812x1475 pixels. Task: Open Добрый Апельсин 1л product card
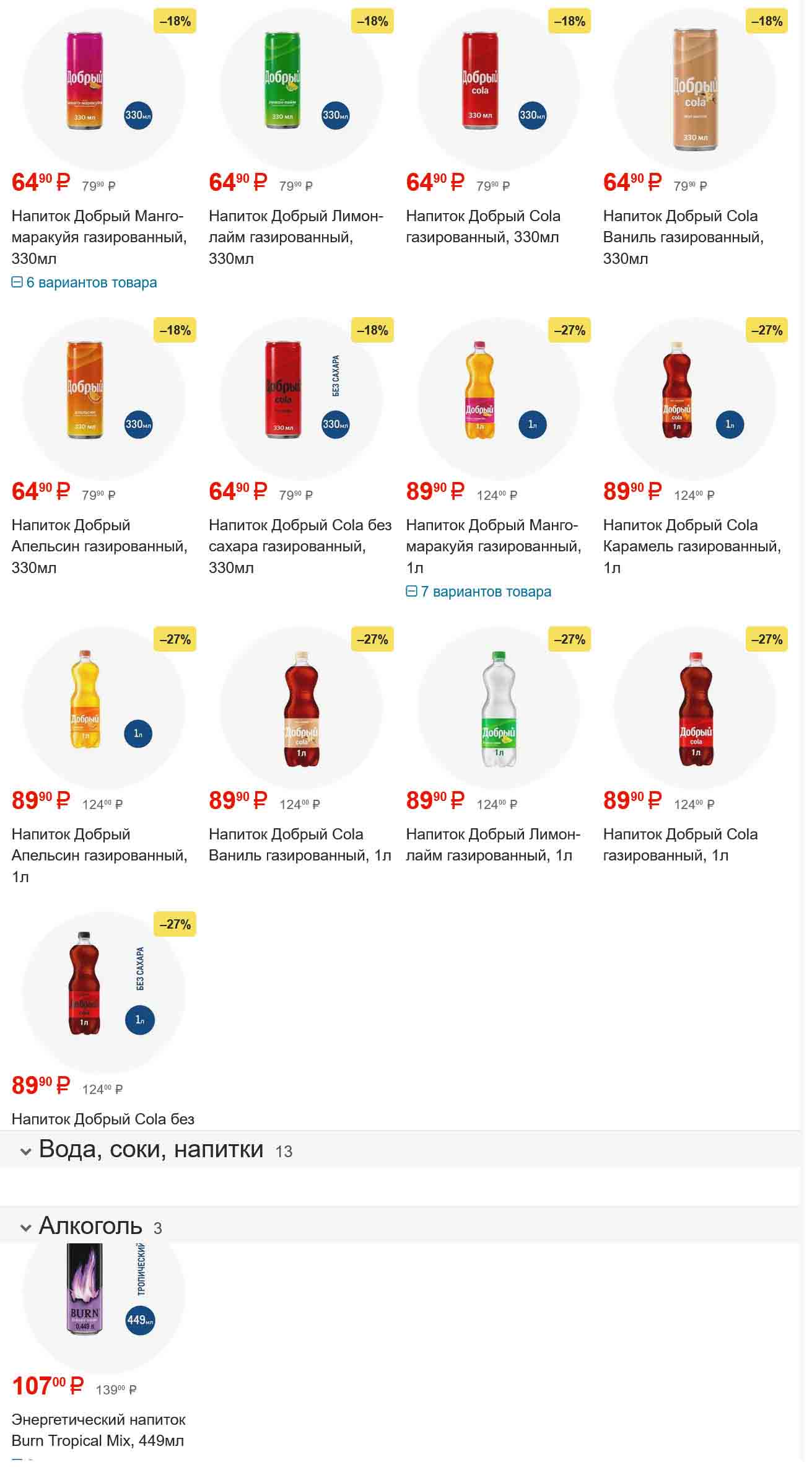coord(99,855)
